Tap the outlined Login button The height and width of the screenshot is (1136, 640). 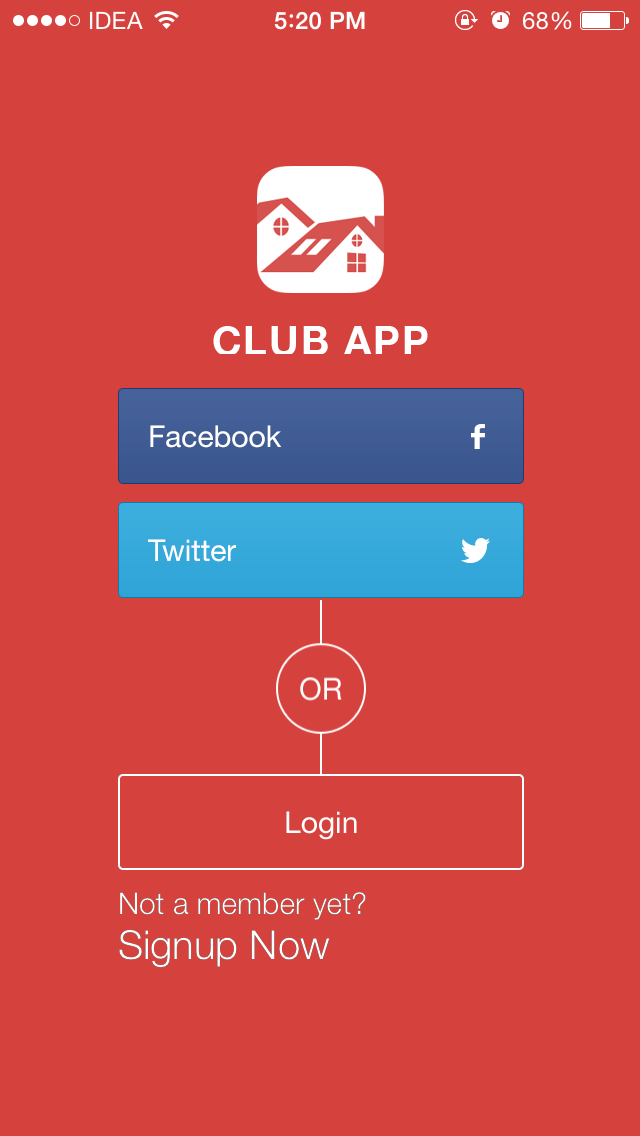click(x=320, y=822)
